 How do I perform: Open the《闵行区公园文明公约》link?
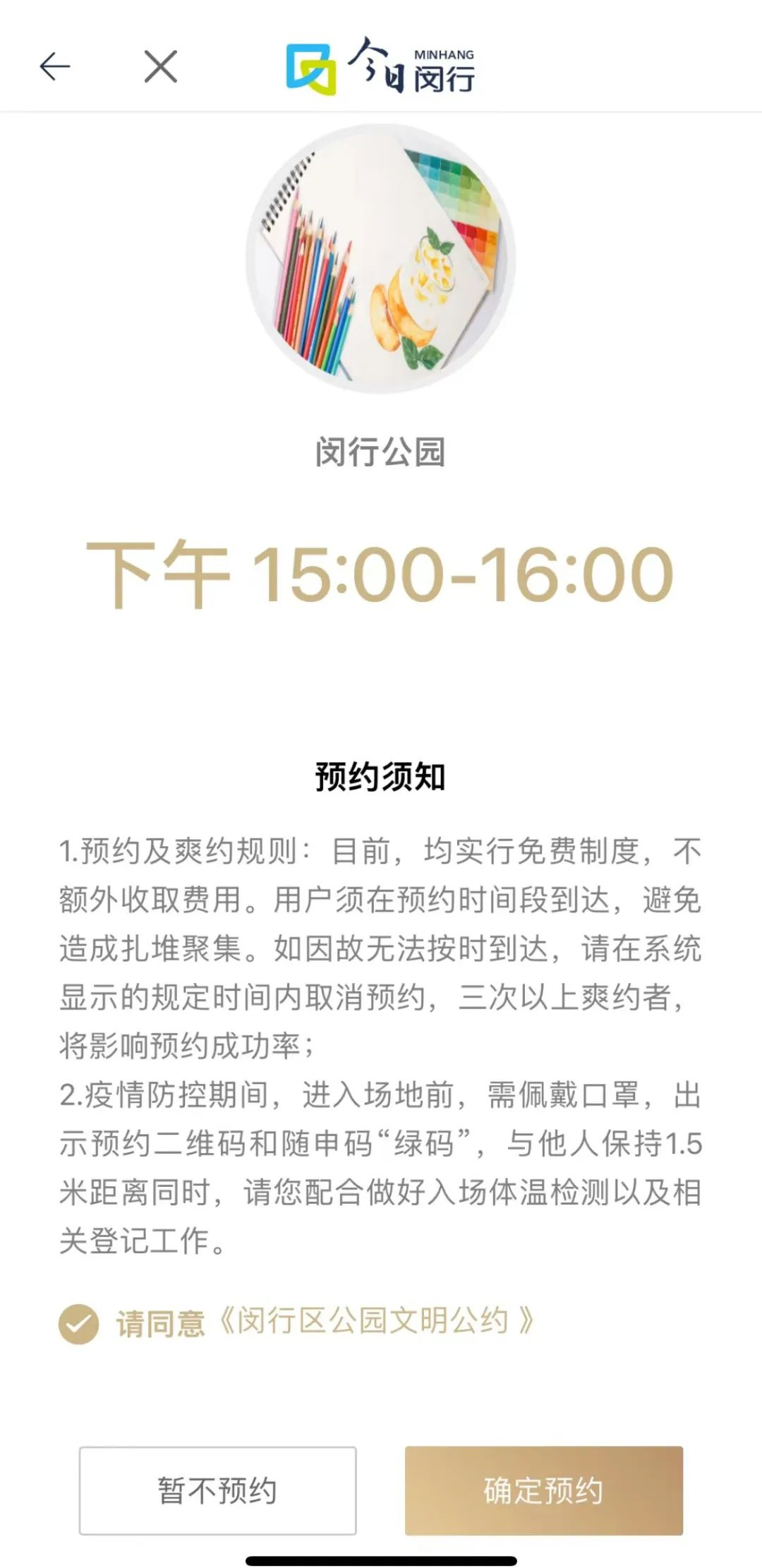coord(375,1321)
